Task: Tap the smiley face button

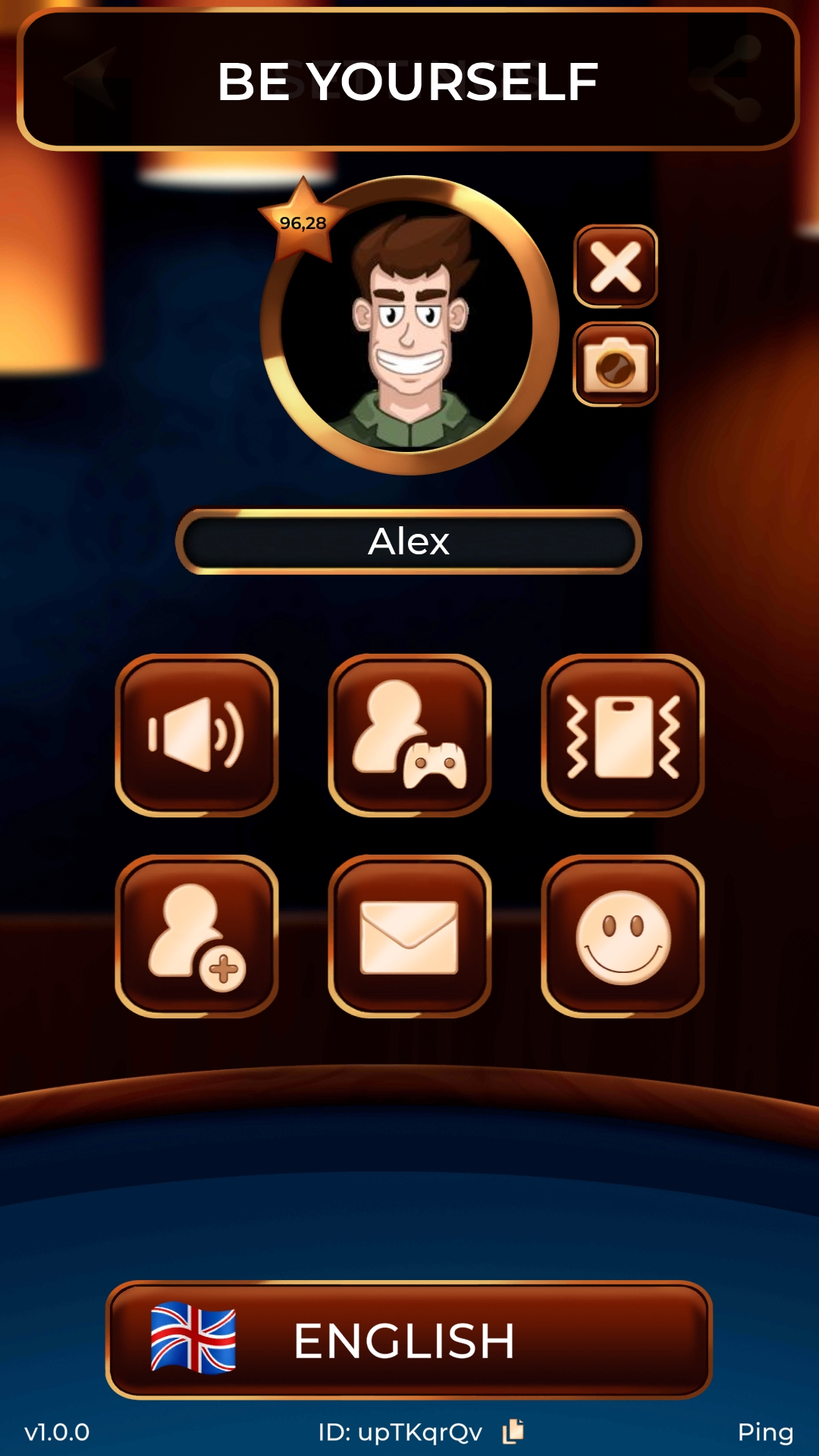Action: [x=623, y=937]
